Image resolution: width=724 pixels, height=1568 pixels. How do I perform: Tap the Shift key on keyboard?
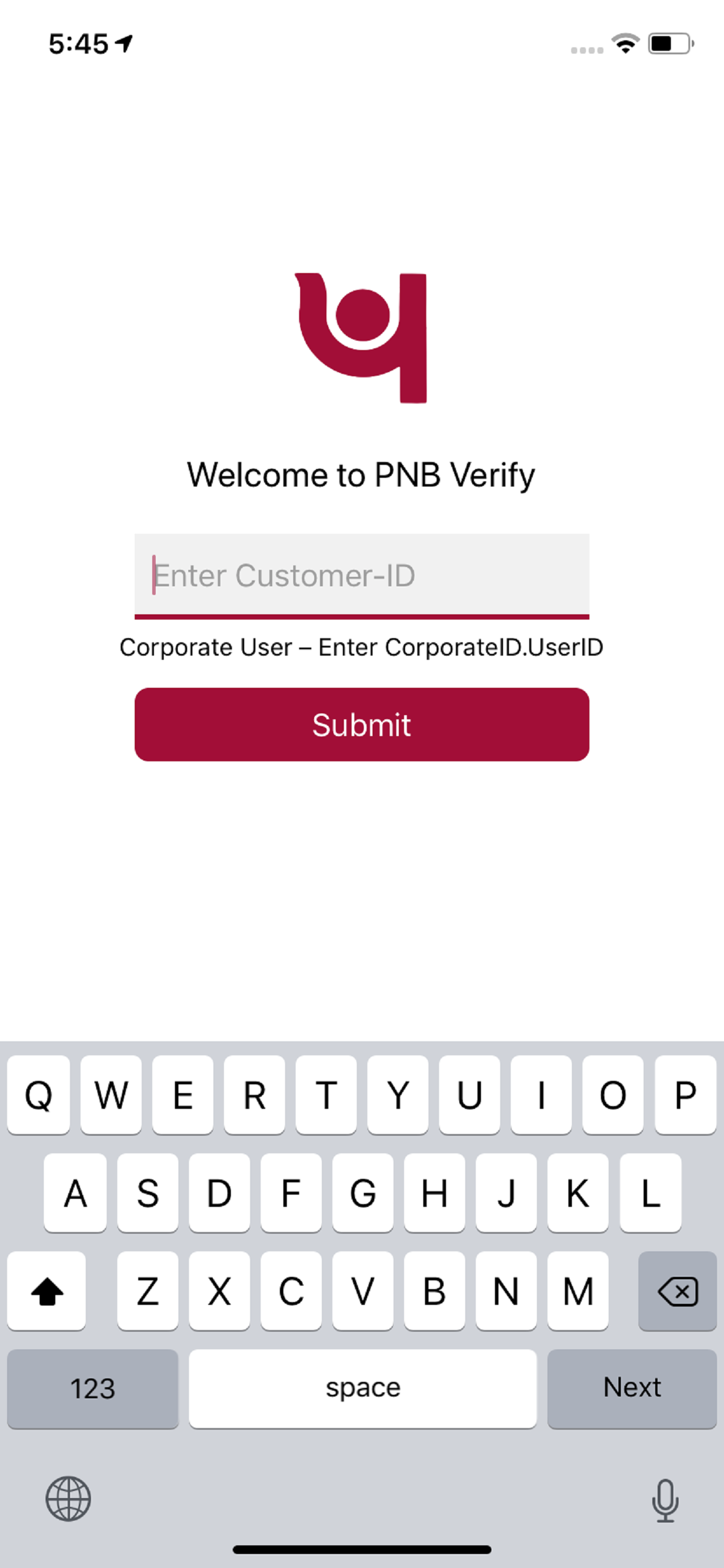click(47, 1290)
